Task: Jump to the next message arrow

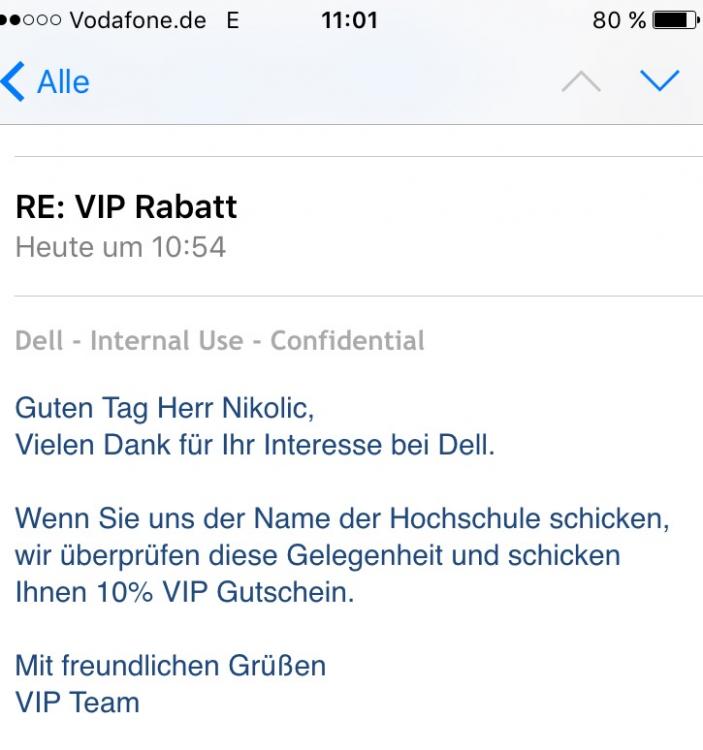Action: (659, 81)
